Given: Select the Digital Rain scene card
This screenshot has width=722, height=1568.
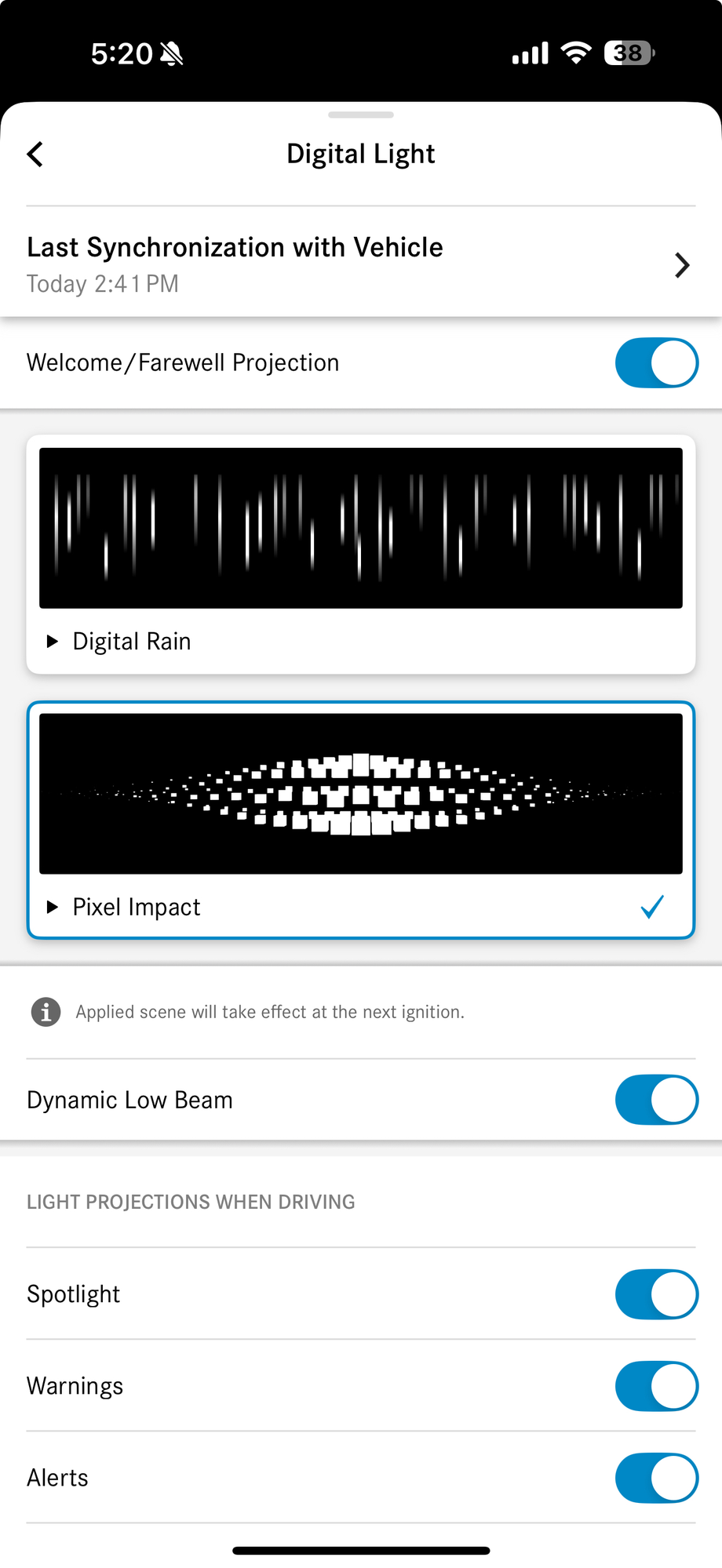Looking at the screenshot, I should click(361, 529).
